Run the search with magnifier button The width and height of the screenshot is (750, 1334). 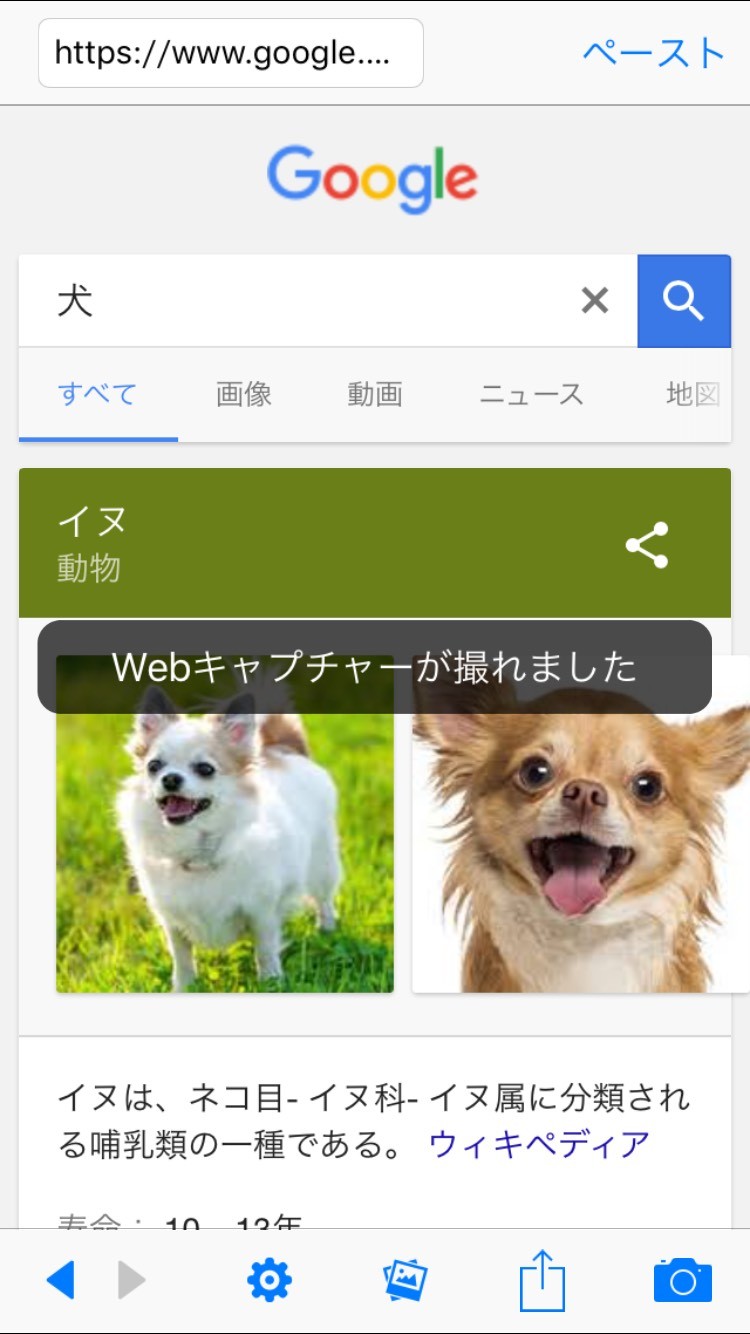(684, 301)
